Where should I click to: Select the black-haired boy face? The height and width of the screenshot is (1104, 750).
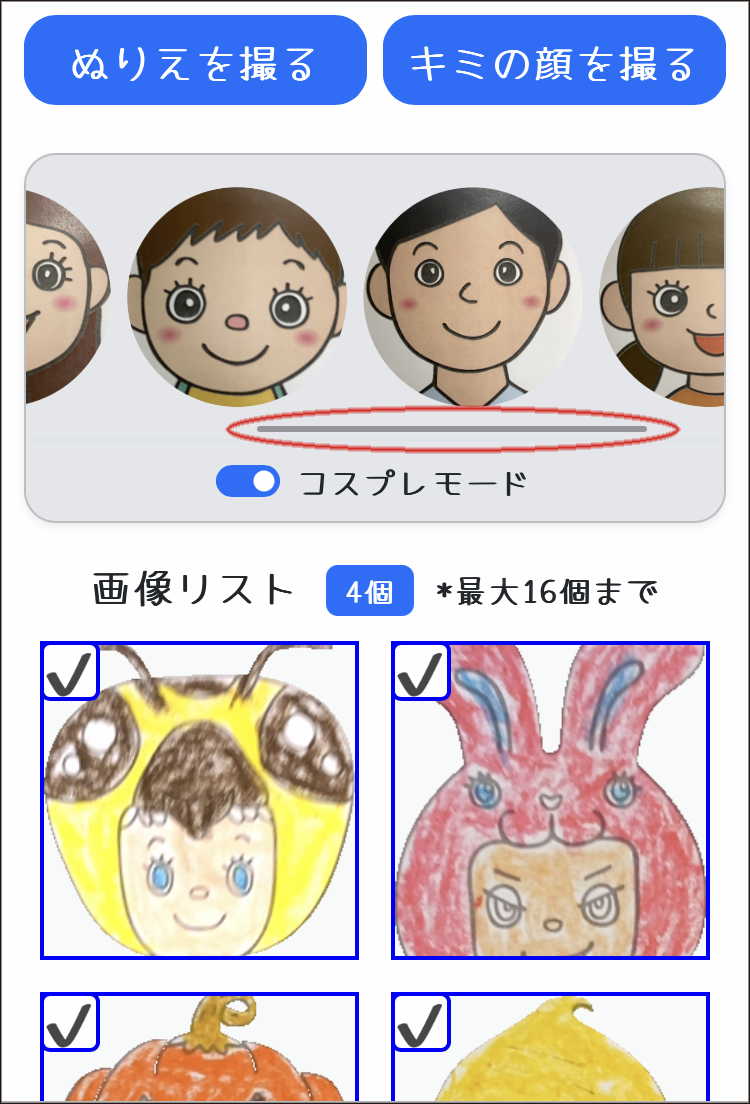click(472, 297)
